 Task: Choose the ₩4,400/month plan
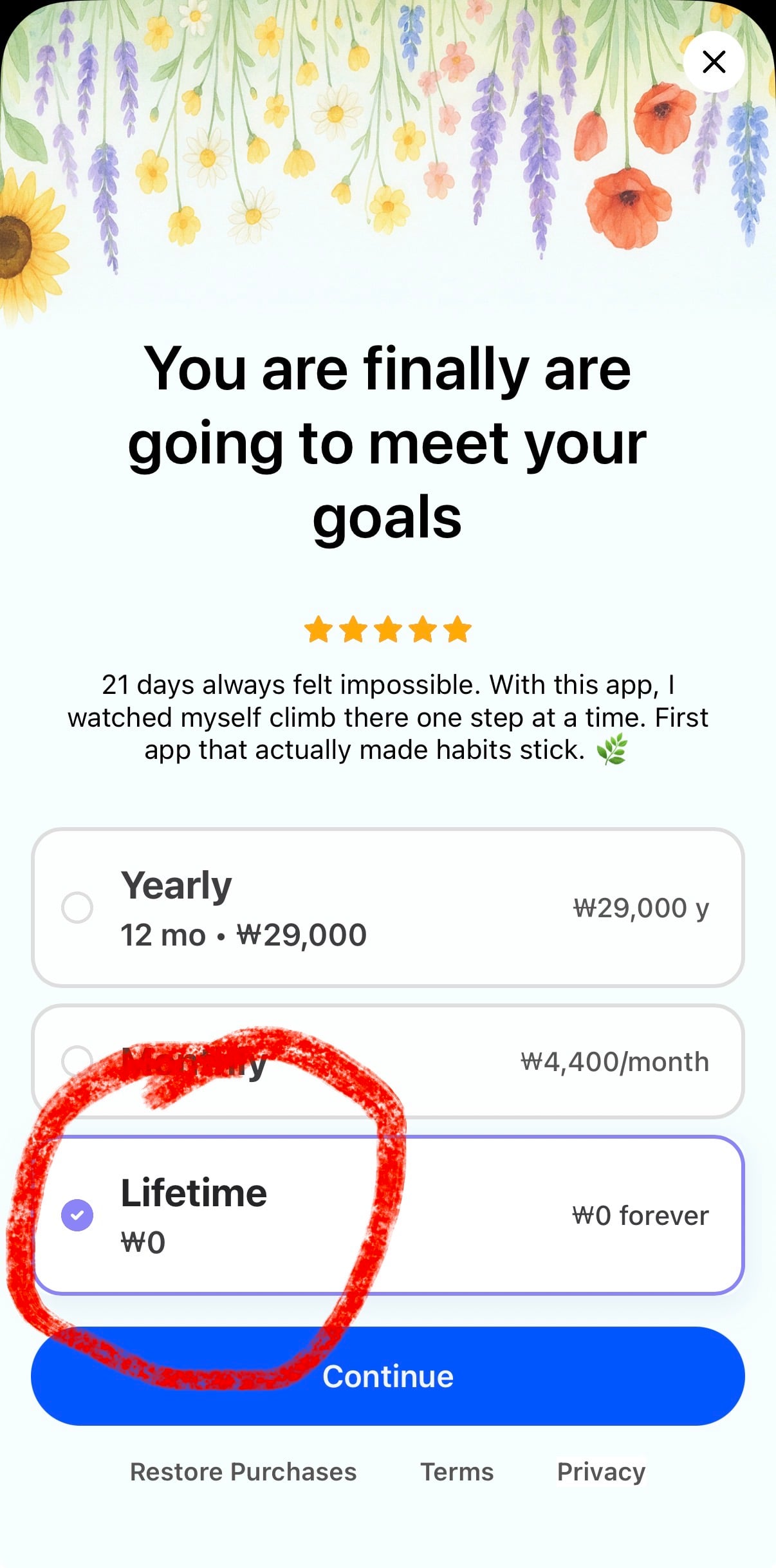tap(388, 1061)
